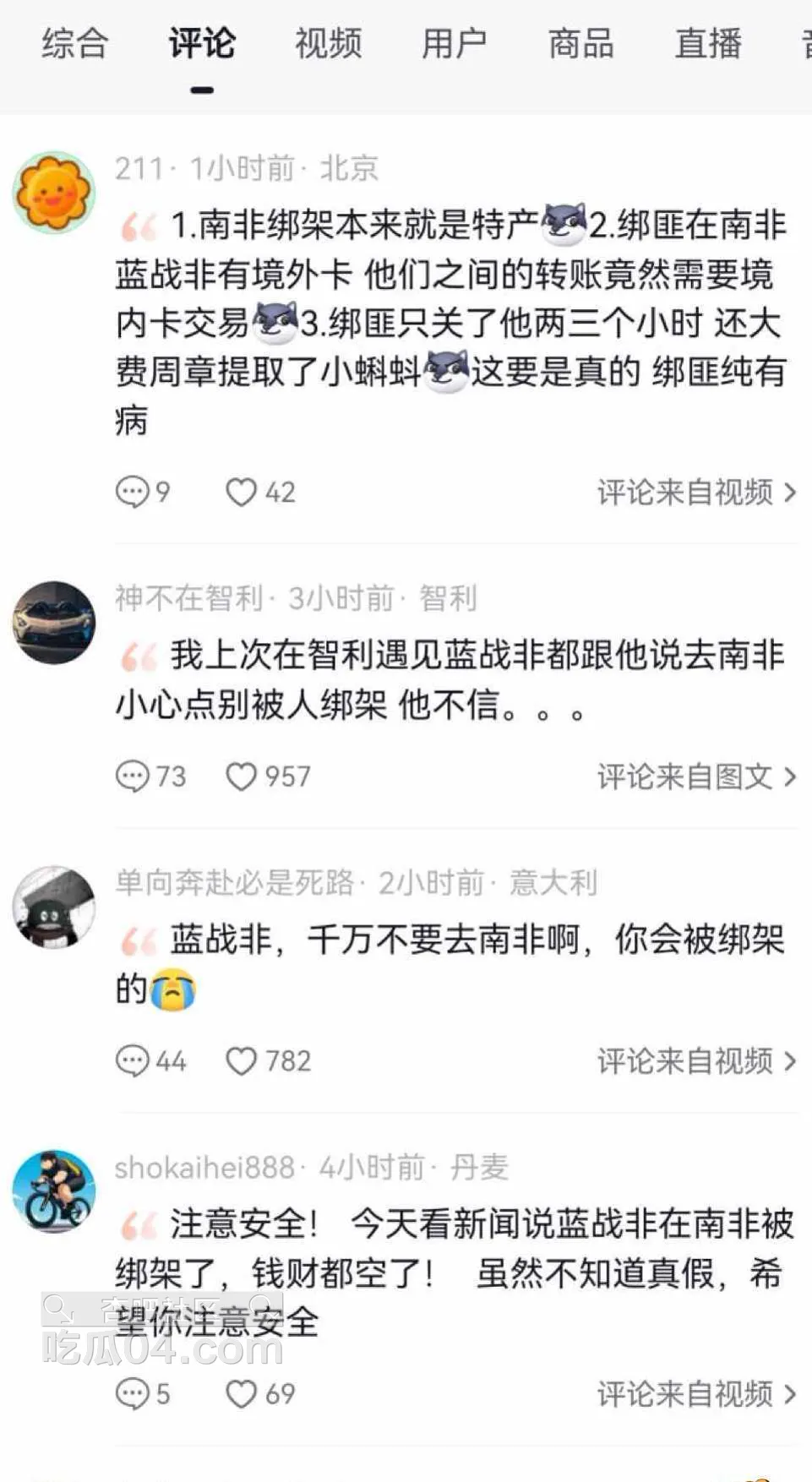Image resolution: width=812 pixels, height=1482 pixels.
Task: Like 神不在智利's comment
Action: click(x=242, y=776)
